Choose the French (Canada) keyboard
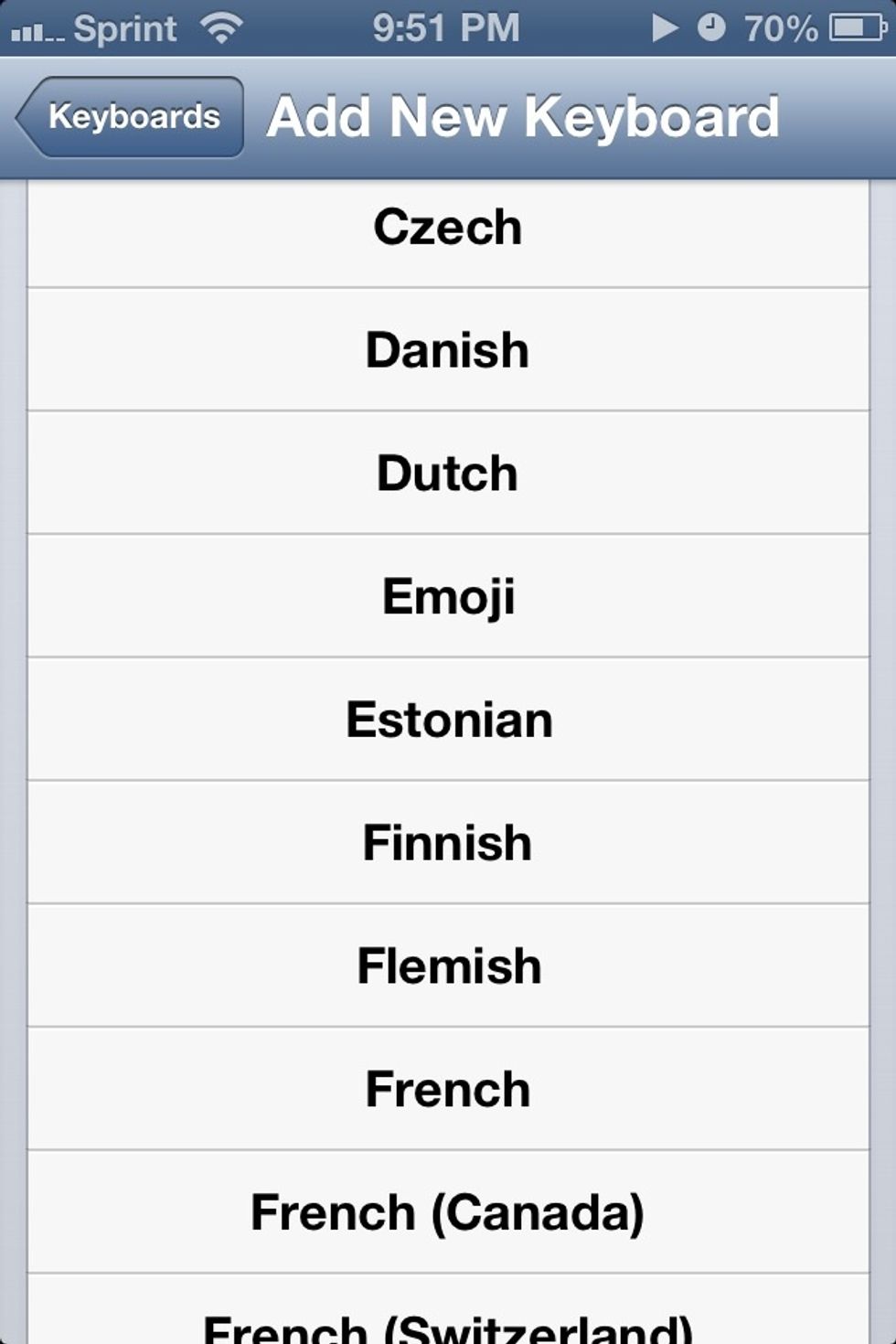Viewport: 896px width, 1344px height. pos(447,1213)
